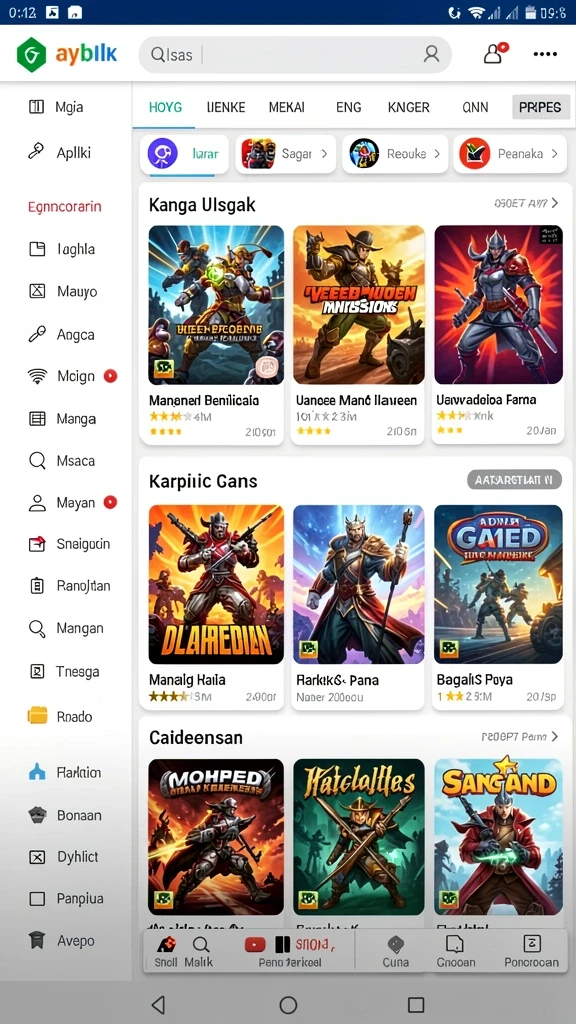Open the Bagalis Poya game card
Screen dimensions: 576x1024
(498, 606)
